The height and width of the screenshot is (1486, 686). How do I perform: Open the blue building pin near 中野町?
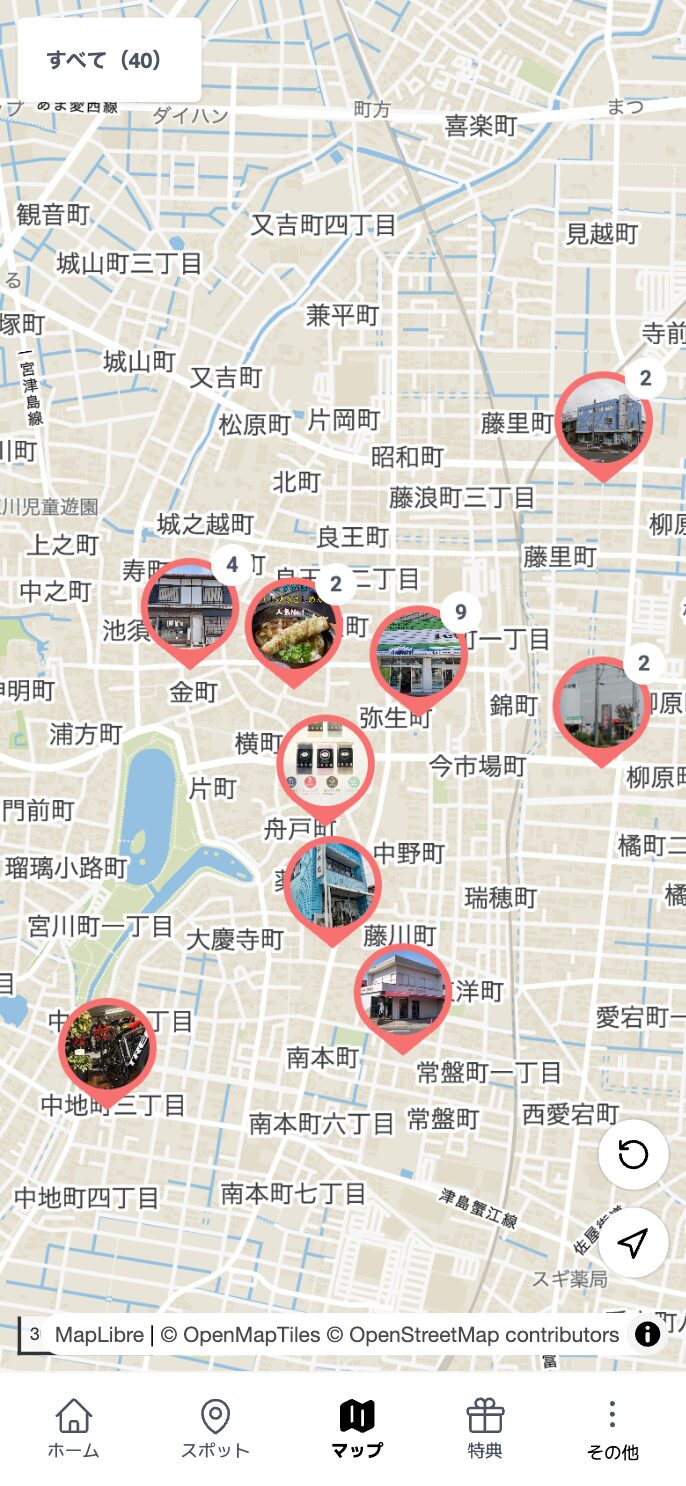point(333,886)
